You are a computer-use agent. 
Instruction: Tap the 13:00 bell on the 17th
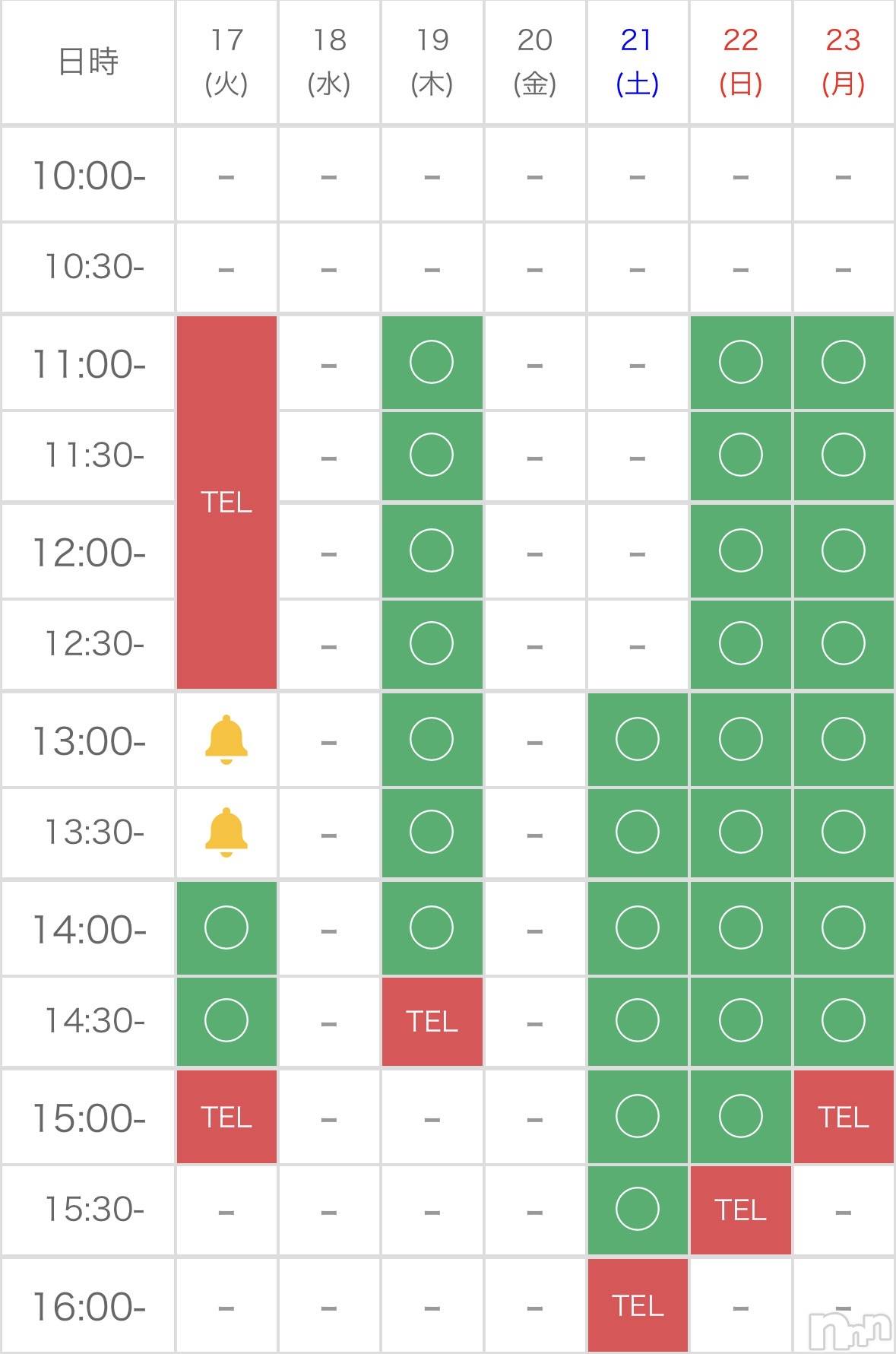[226, 740]
